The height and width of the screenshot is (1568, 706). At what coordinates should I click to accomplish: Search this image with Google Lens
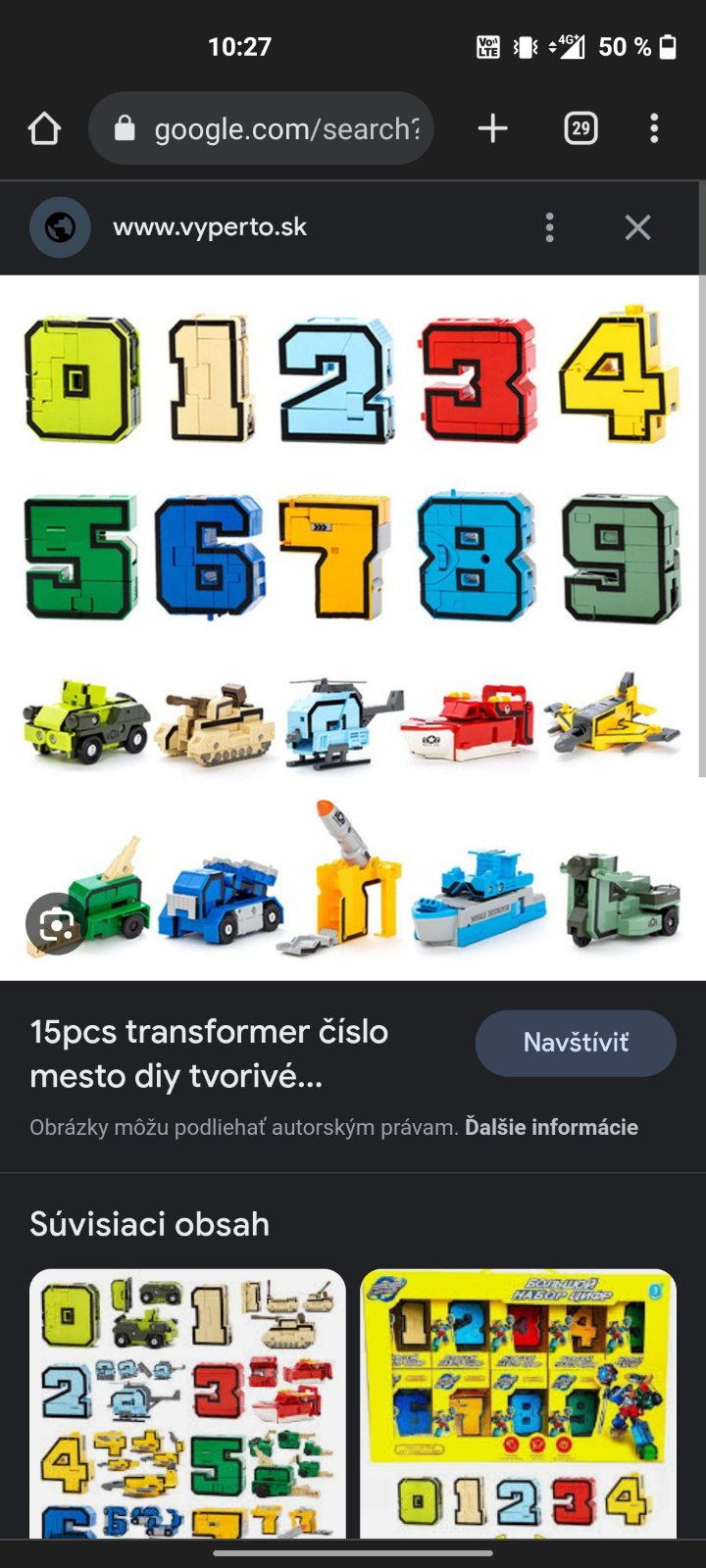coord(55,924)
